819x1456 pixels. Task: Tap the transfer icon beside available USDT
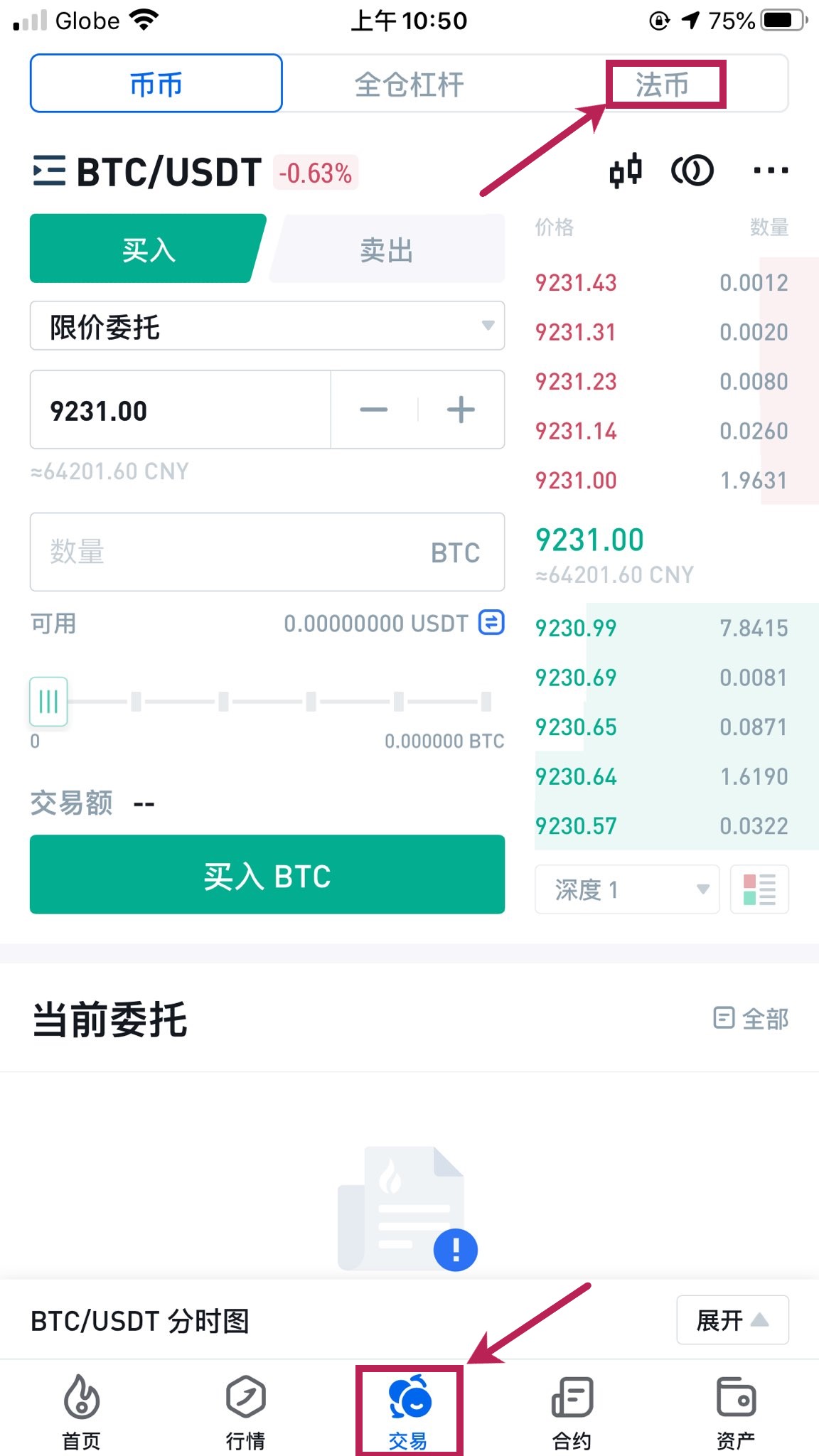[491, 623]
